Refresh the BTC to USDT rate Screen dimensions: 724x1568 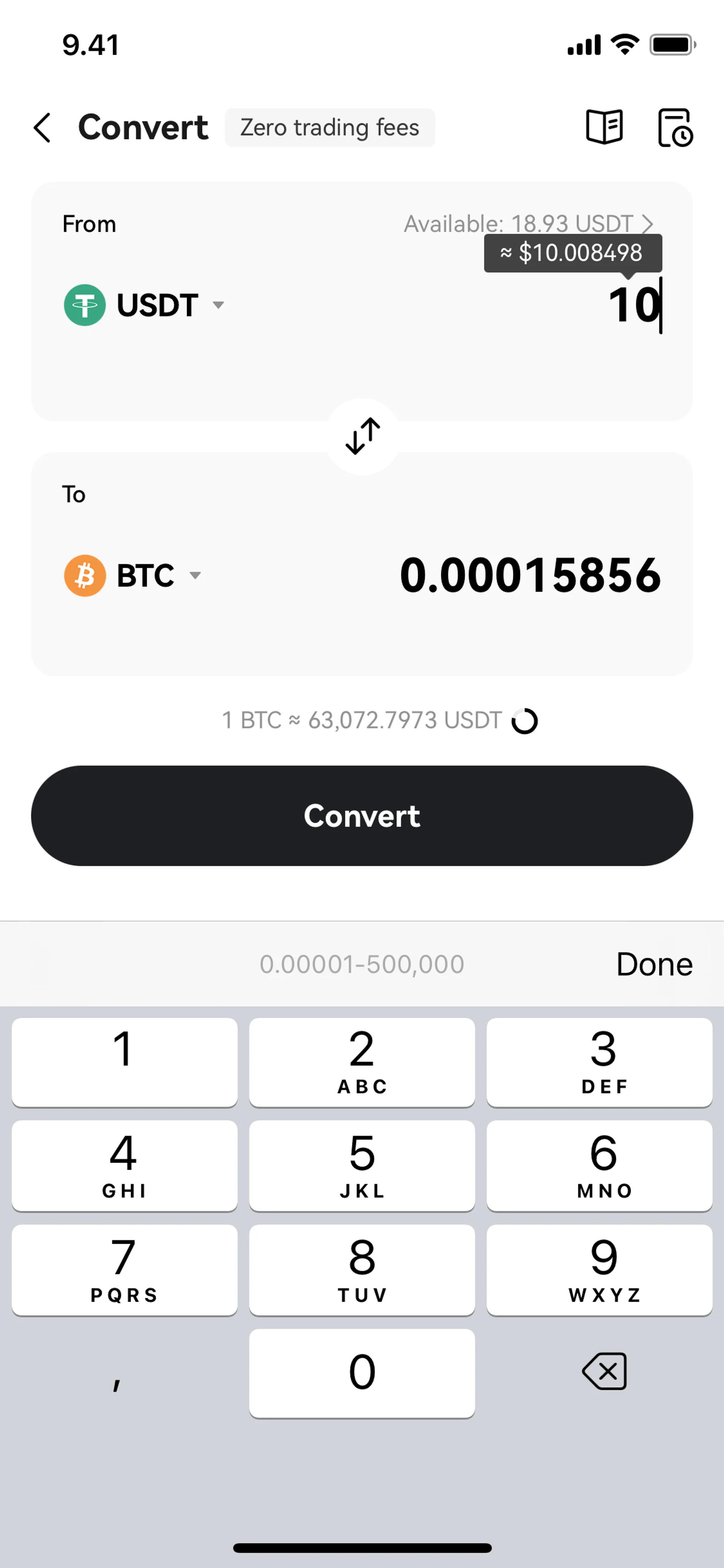click(x=525, y=721)
